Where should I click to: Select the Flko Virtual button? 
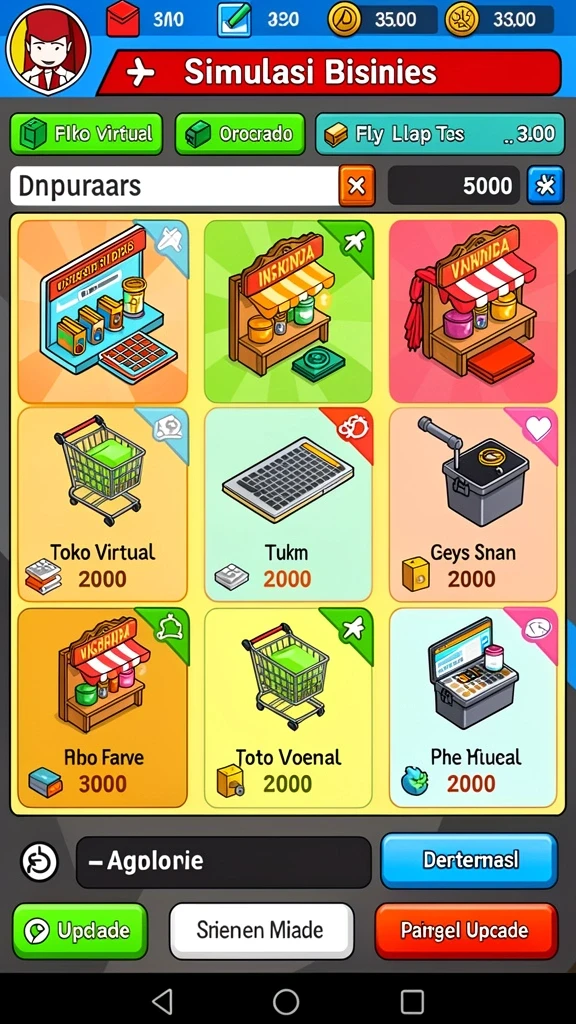[86, 135]
